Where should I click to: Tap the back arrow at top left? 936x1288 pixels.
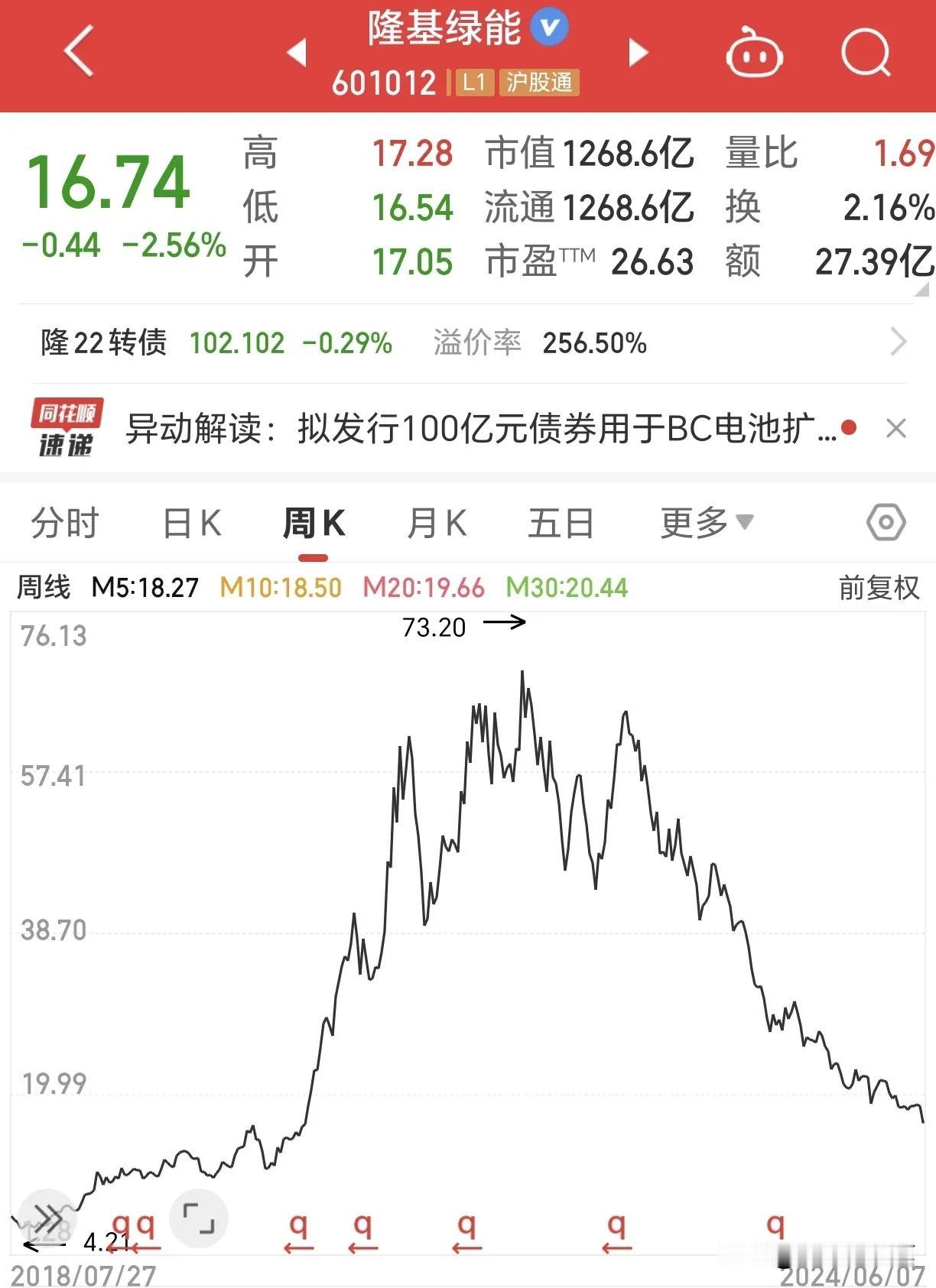click(x=76, y=51)
